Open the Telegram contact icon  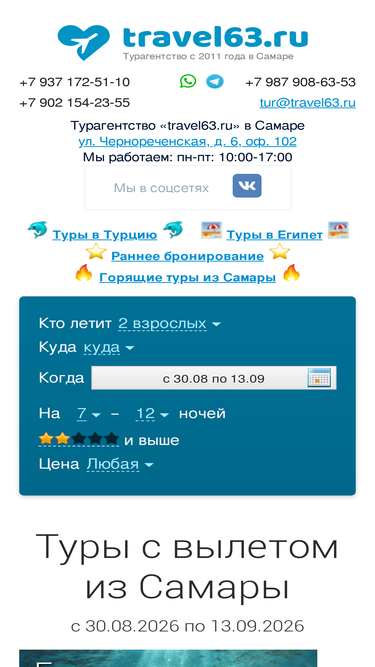pos(215,81)
